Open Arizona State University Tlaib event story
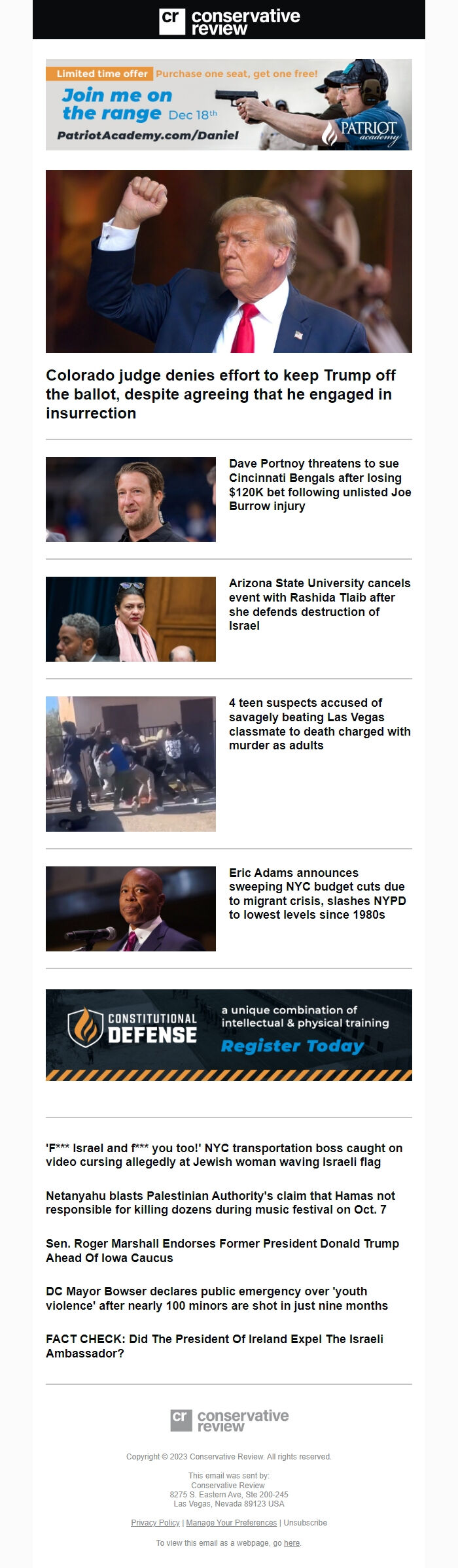Image resolution: width=458 pixels, height=1568 pixels. (319, 604)
